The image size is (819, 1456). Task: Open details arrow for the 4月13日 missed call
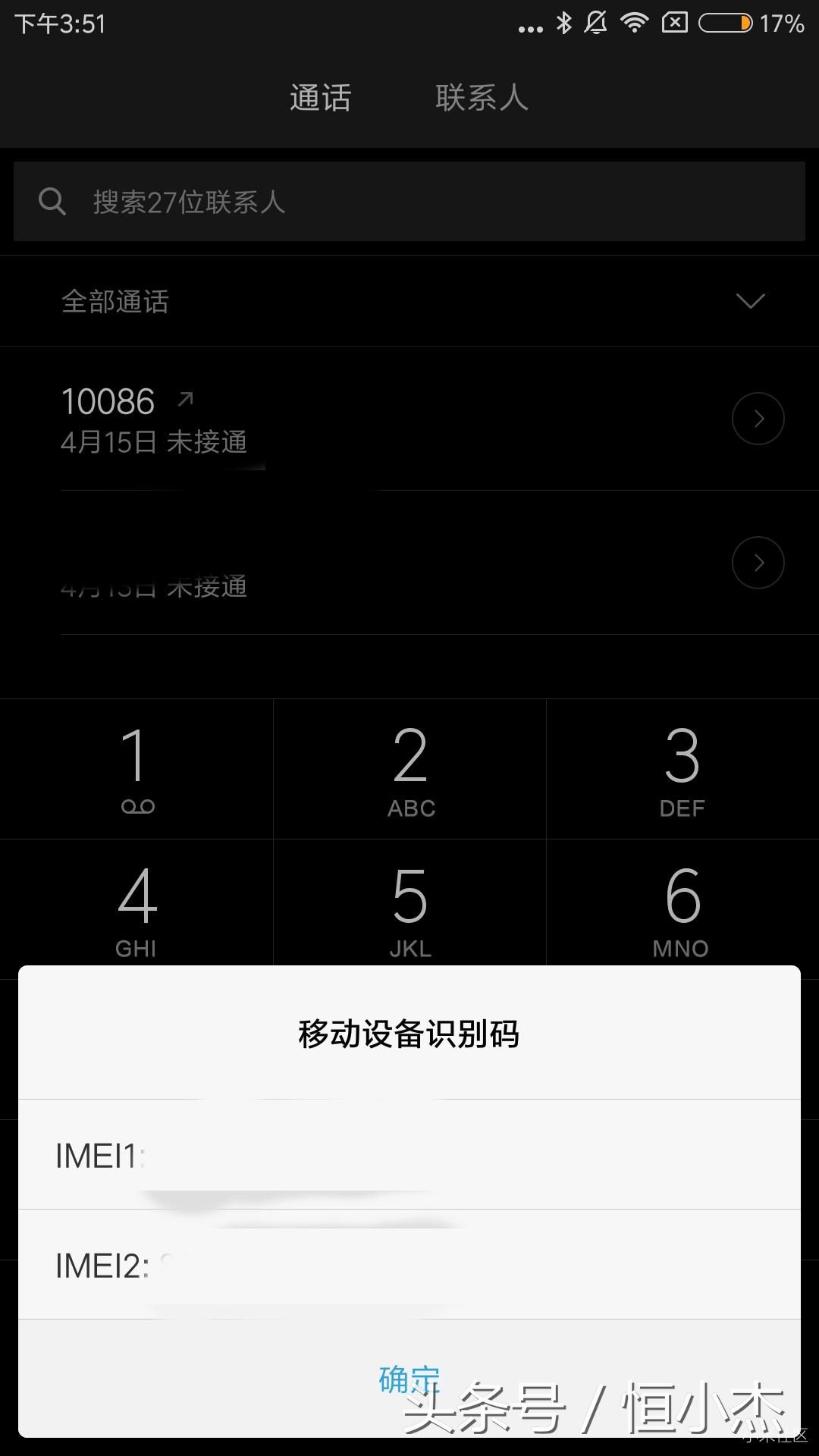[x=758, y=563]
